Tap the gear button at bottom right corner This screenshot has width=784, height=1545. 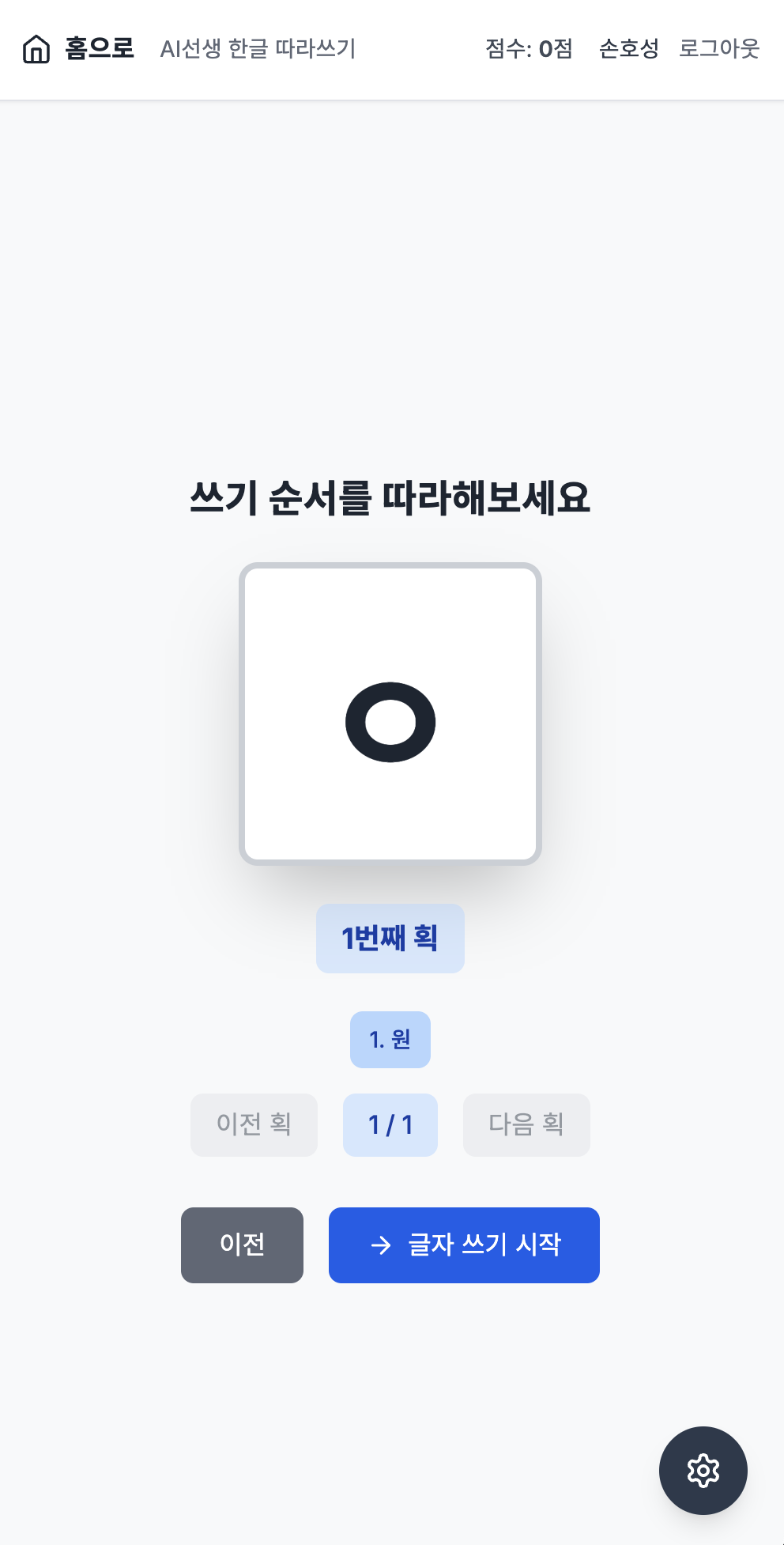click(x=703, y=1469)
